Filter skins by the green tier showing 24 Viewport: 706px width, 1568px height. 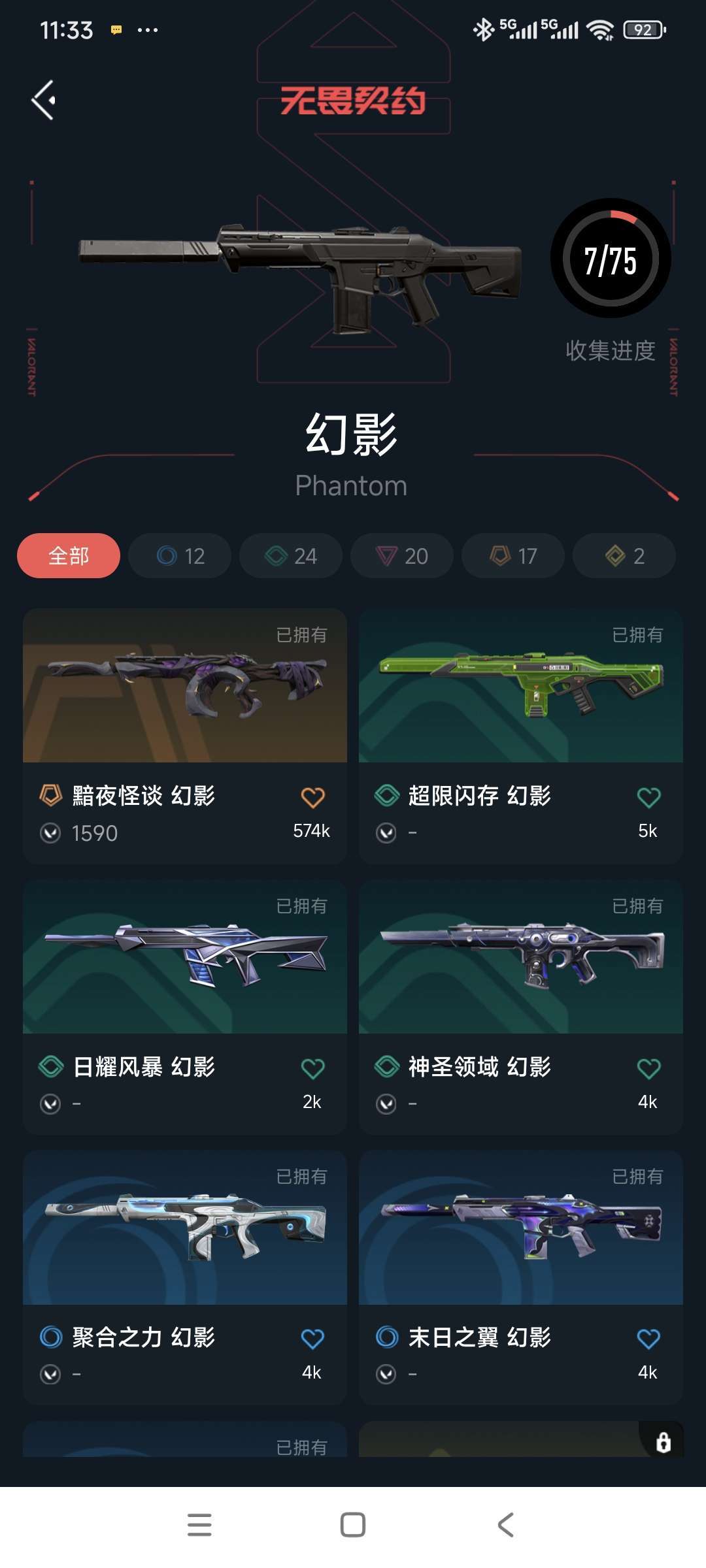[291, 556]
